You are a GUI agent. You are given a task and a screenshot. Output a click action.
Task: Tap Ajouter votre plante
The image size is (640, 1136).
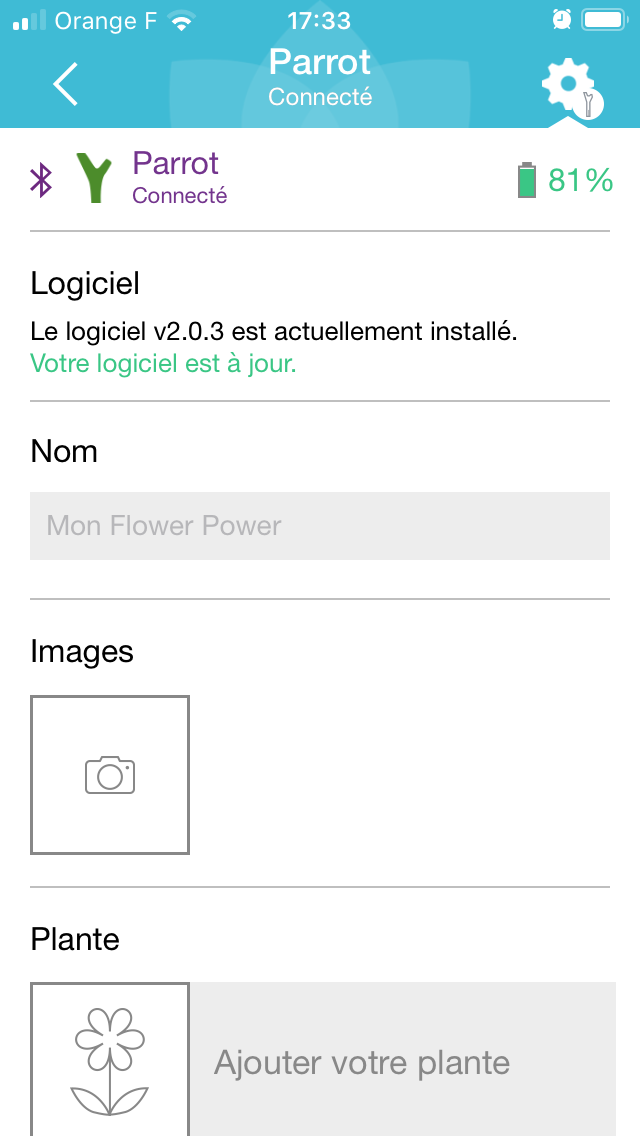362,1063
